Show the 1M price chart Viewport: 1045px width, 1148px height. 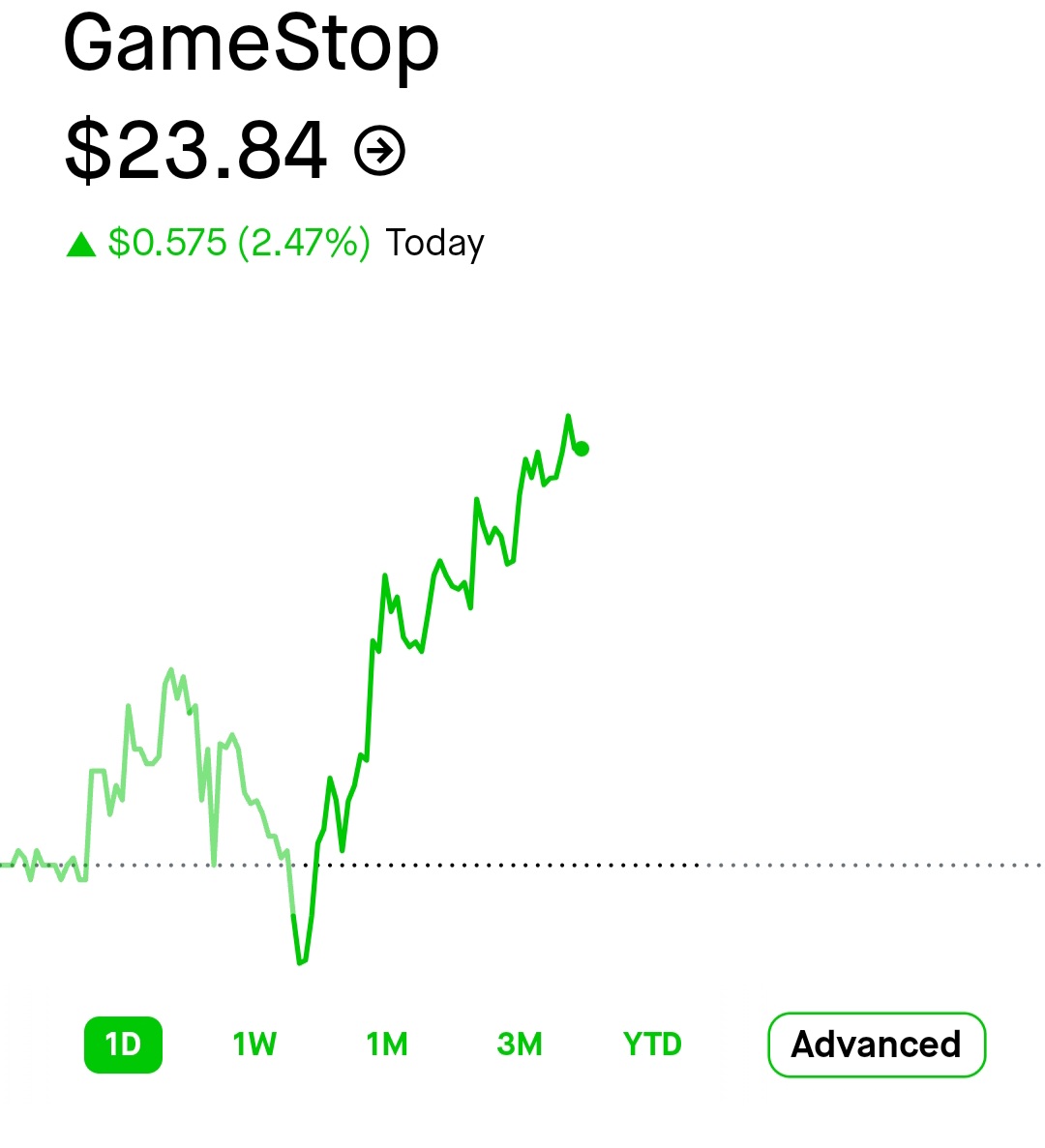387,1045
